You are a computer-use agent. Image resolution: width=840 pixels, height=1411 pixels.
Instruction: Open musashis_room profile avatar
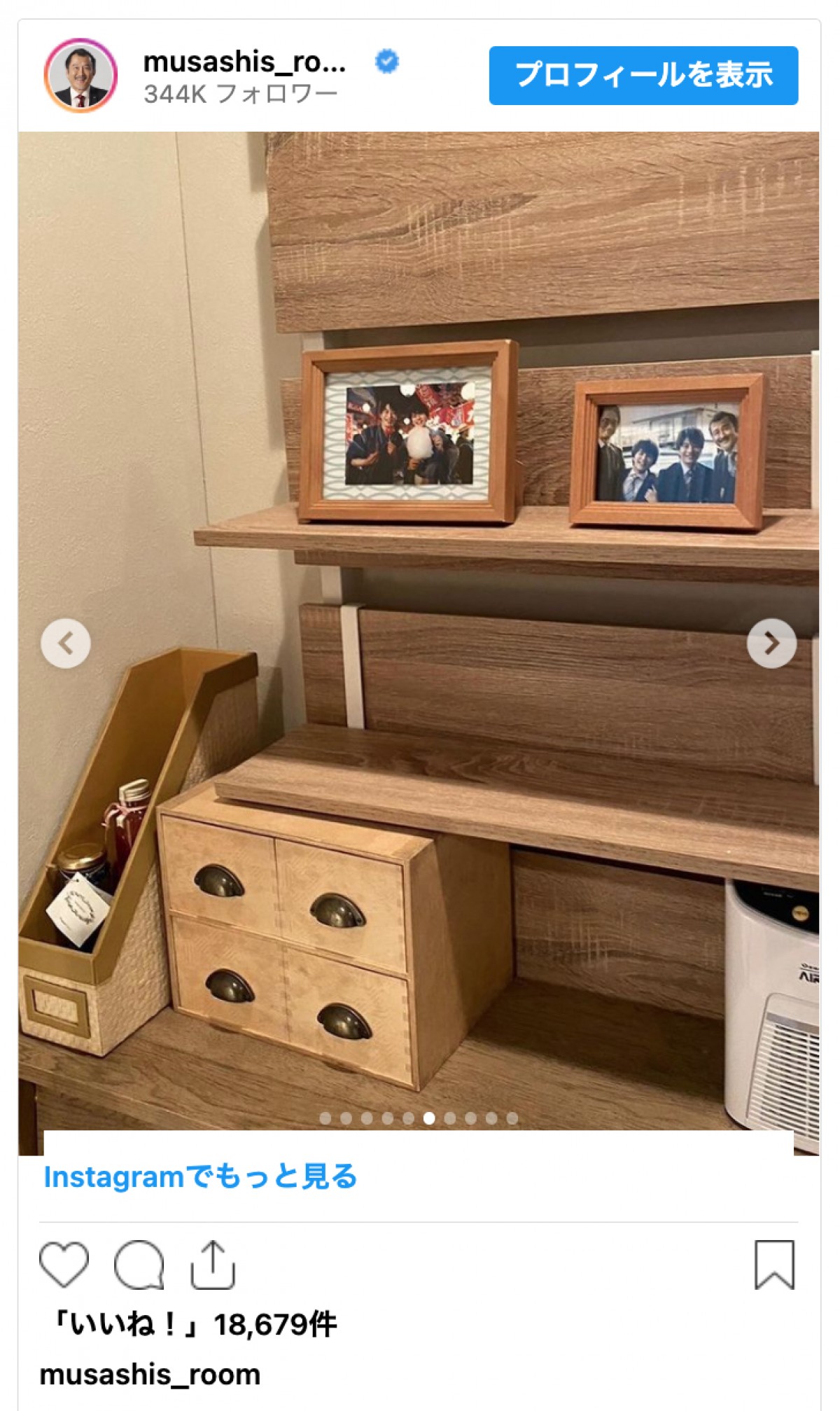[80, 76]
